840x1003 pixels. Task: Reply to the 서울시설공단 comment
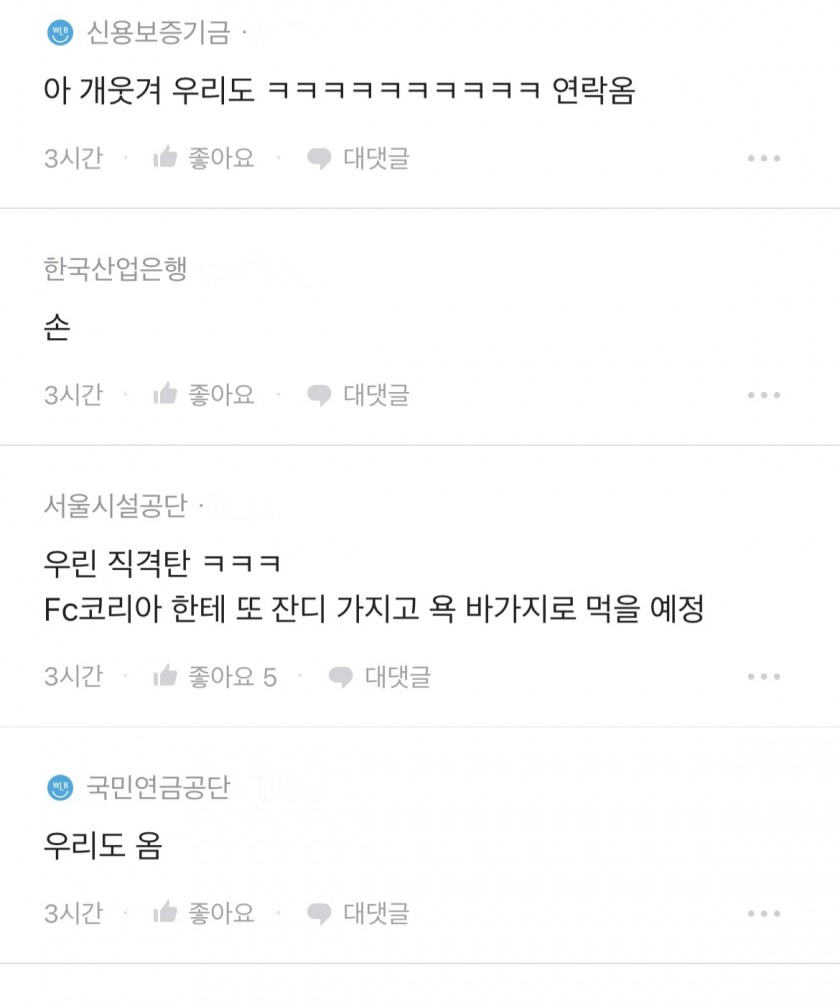(x=380, y=677)
